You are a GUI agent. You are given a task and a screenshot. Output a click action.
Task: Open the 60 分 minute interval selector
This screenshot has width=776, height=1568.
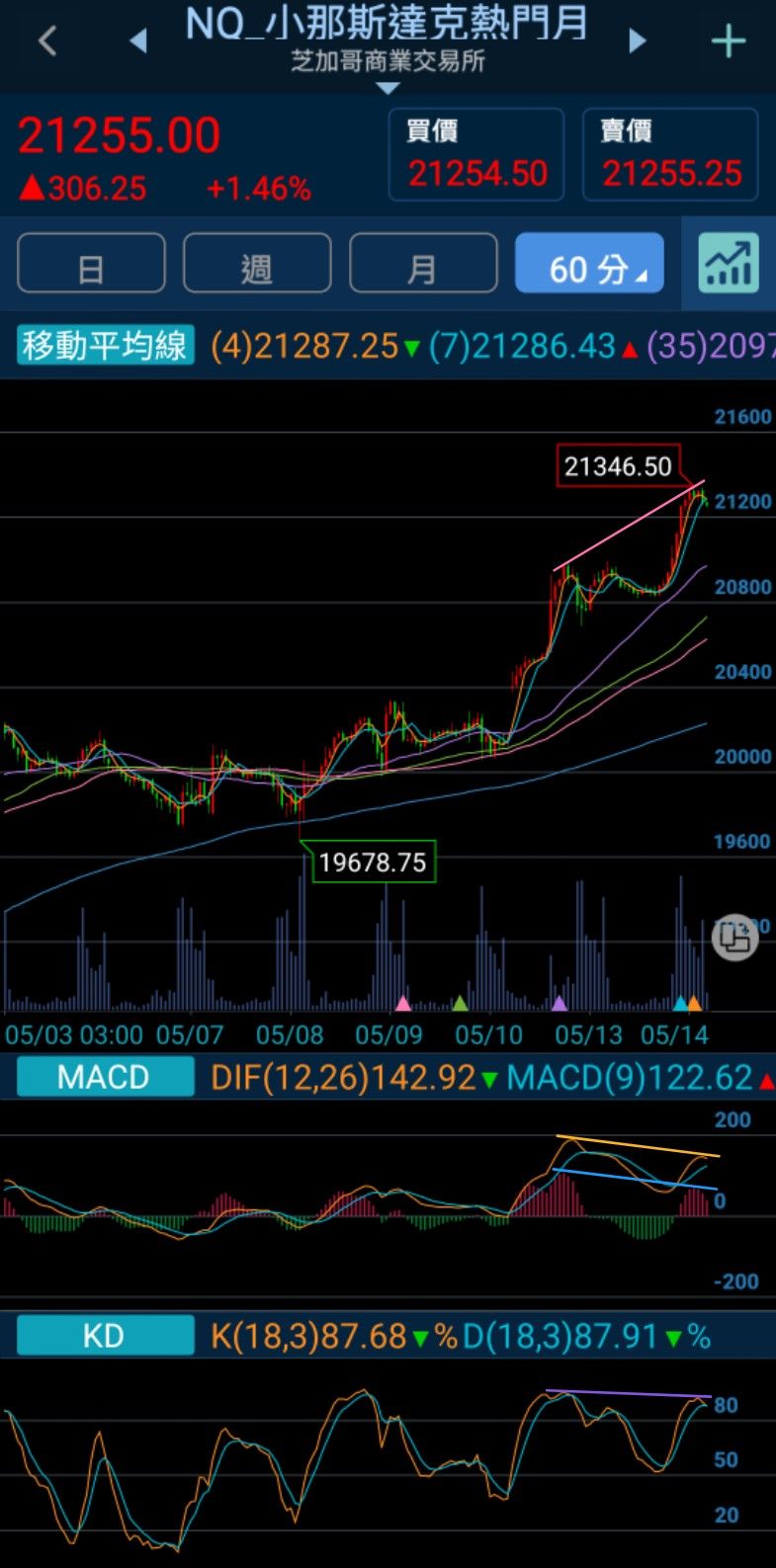[589, 263]
